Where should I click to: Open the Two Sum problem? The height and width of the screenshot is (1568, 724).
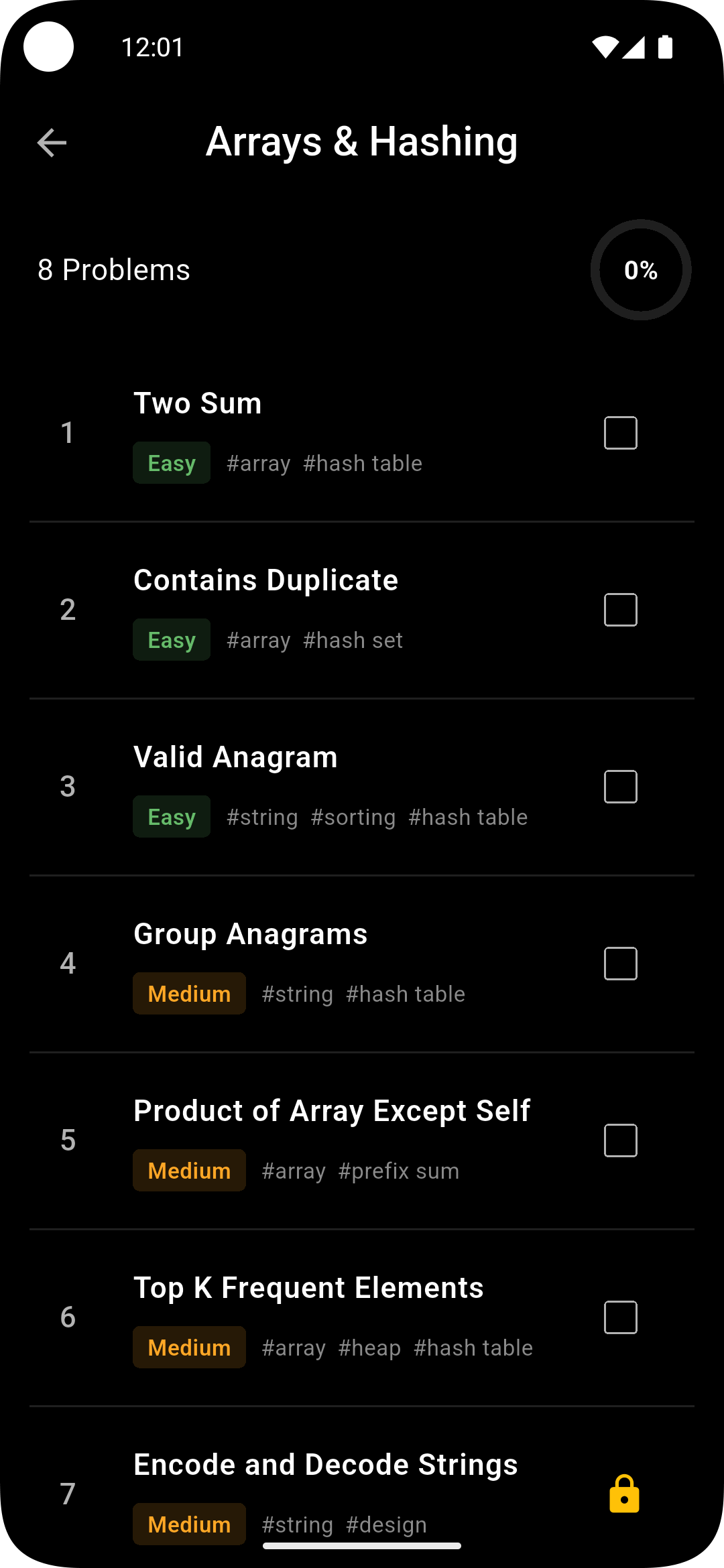click(x=198, y=403)
